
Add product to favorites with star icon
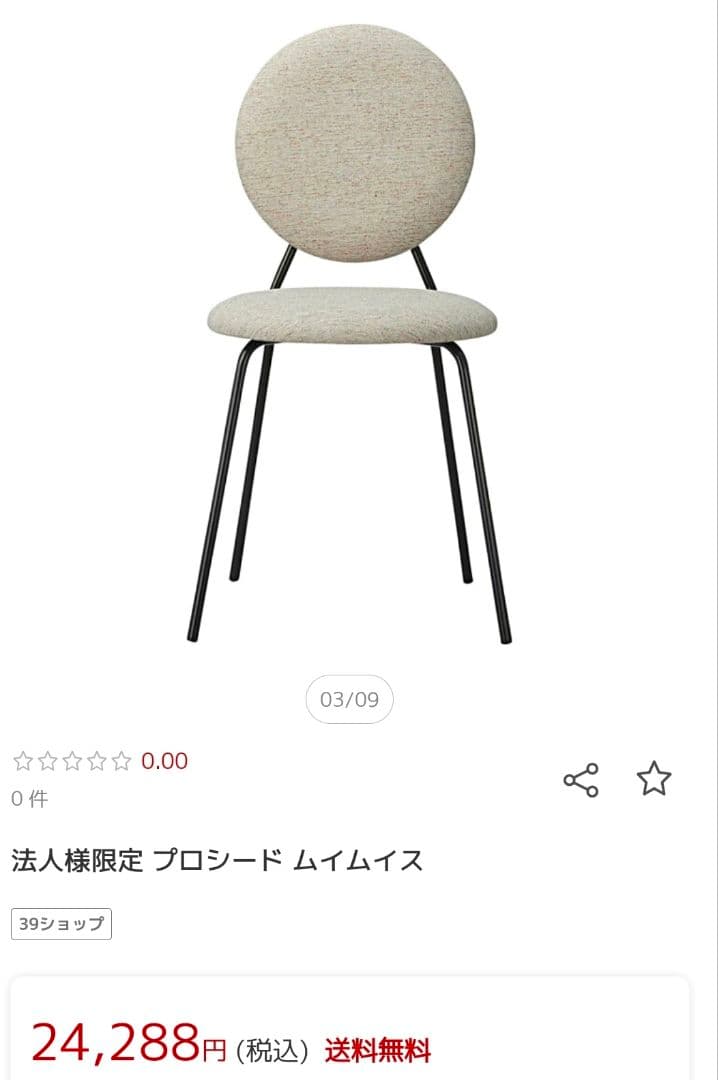pos(654,779)
